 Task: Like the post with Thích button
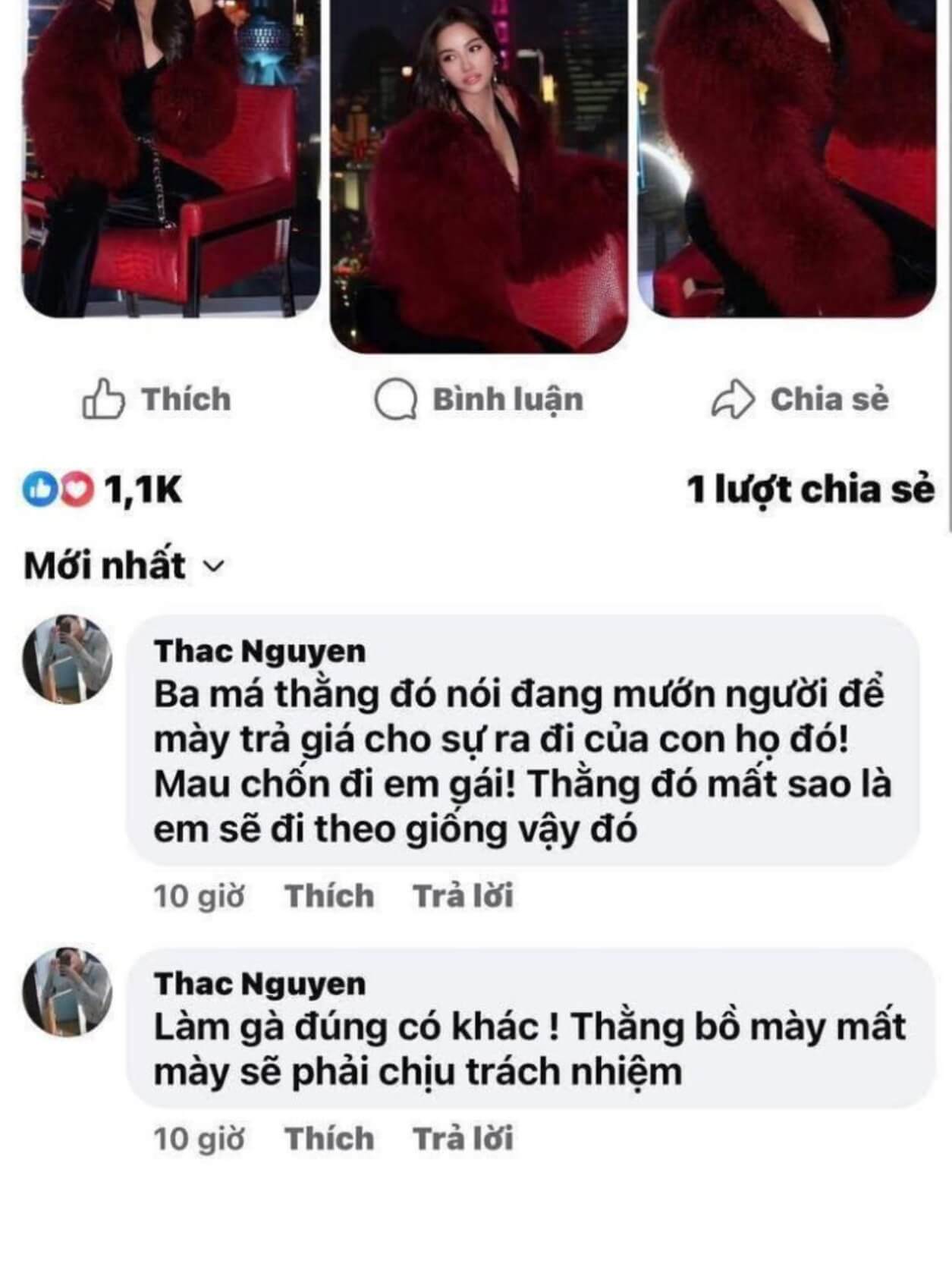click(157, 399)
